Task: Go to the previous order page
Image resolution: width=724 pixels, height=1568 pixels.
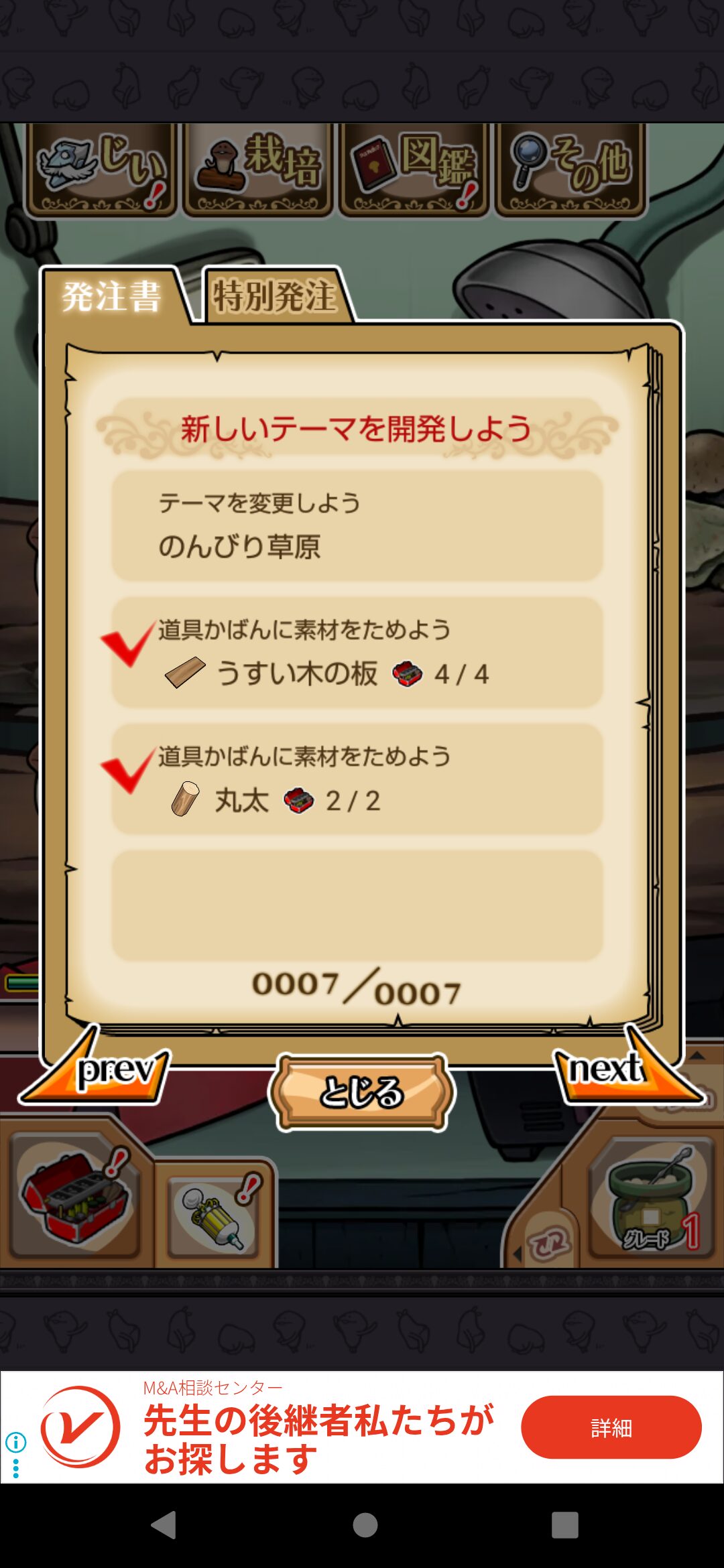Action: pyautogui.click(x=101, y=1069)
